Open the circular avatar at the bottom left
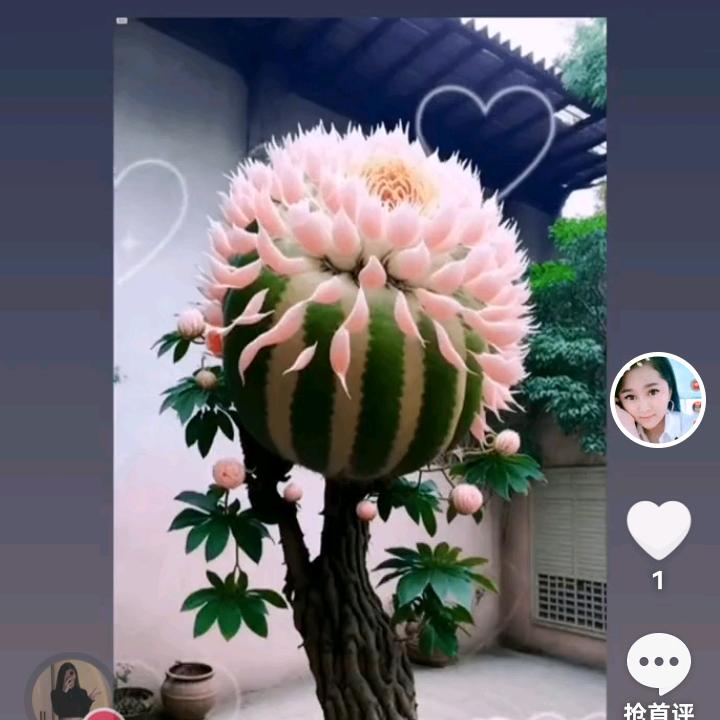 click(x=70, y=690)
